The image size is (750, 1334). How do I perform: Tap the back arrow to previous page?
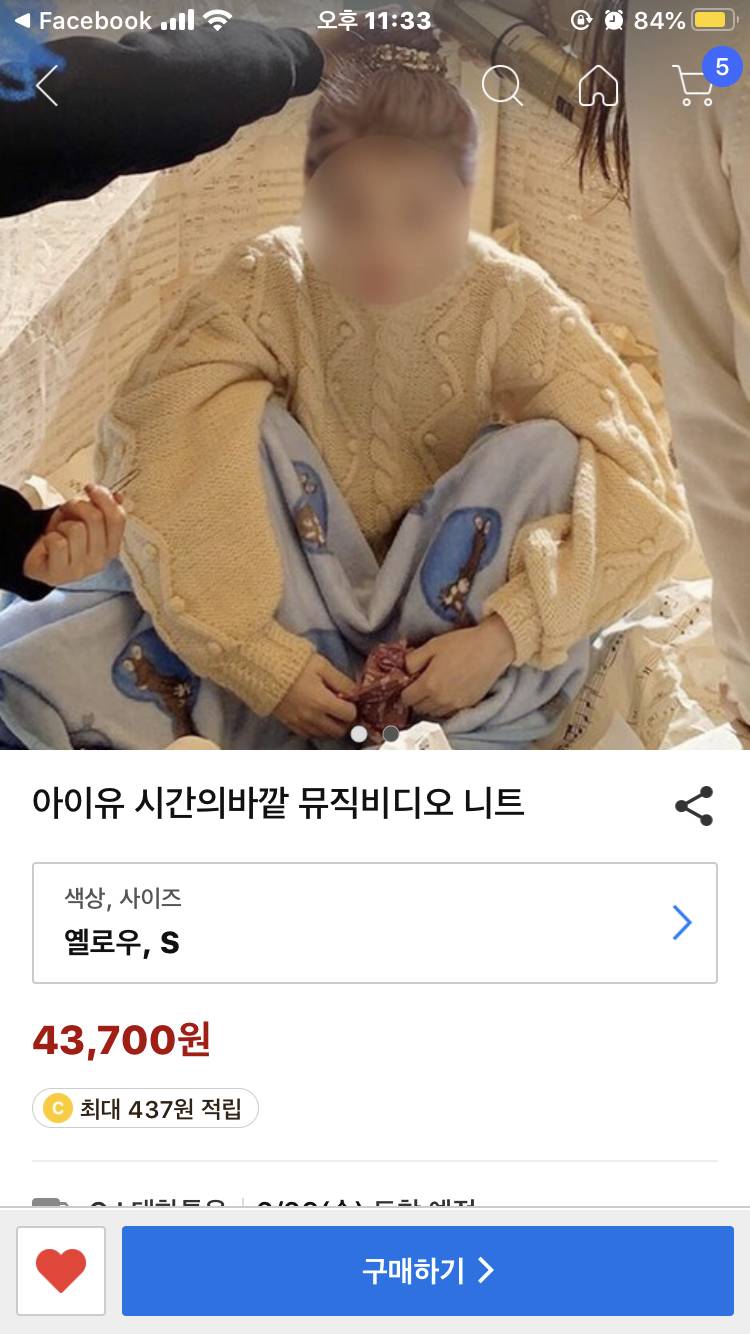click(x=46, y=86)
